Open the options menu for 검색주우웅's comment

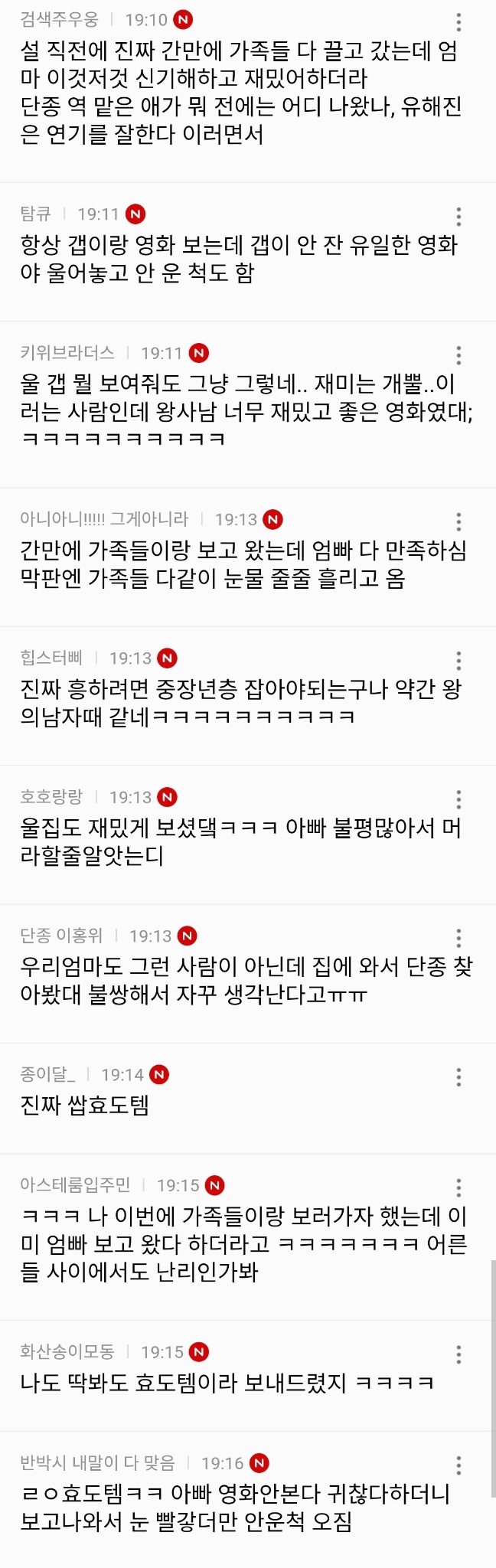tap(458, 21)
